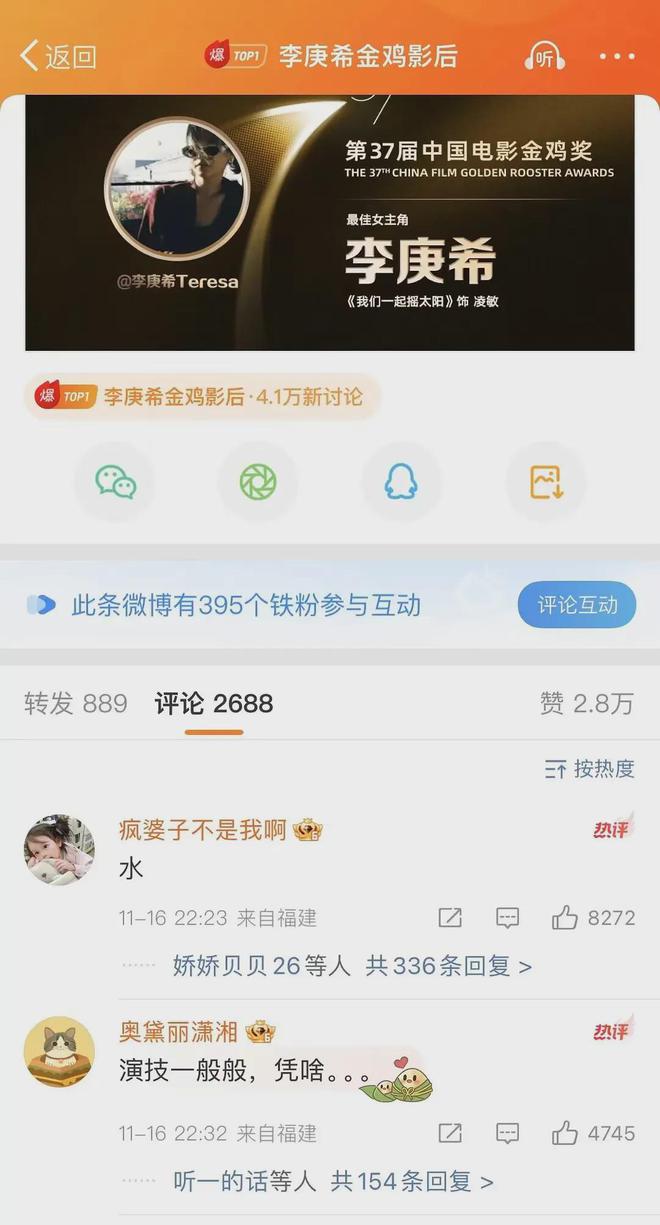The image size is (660, 1225).
Task: Repost 奥黛丽潇湘's comment with share icon
Action: 450,1133
